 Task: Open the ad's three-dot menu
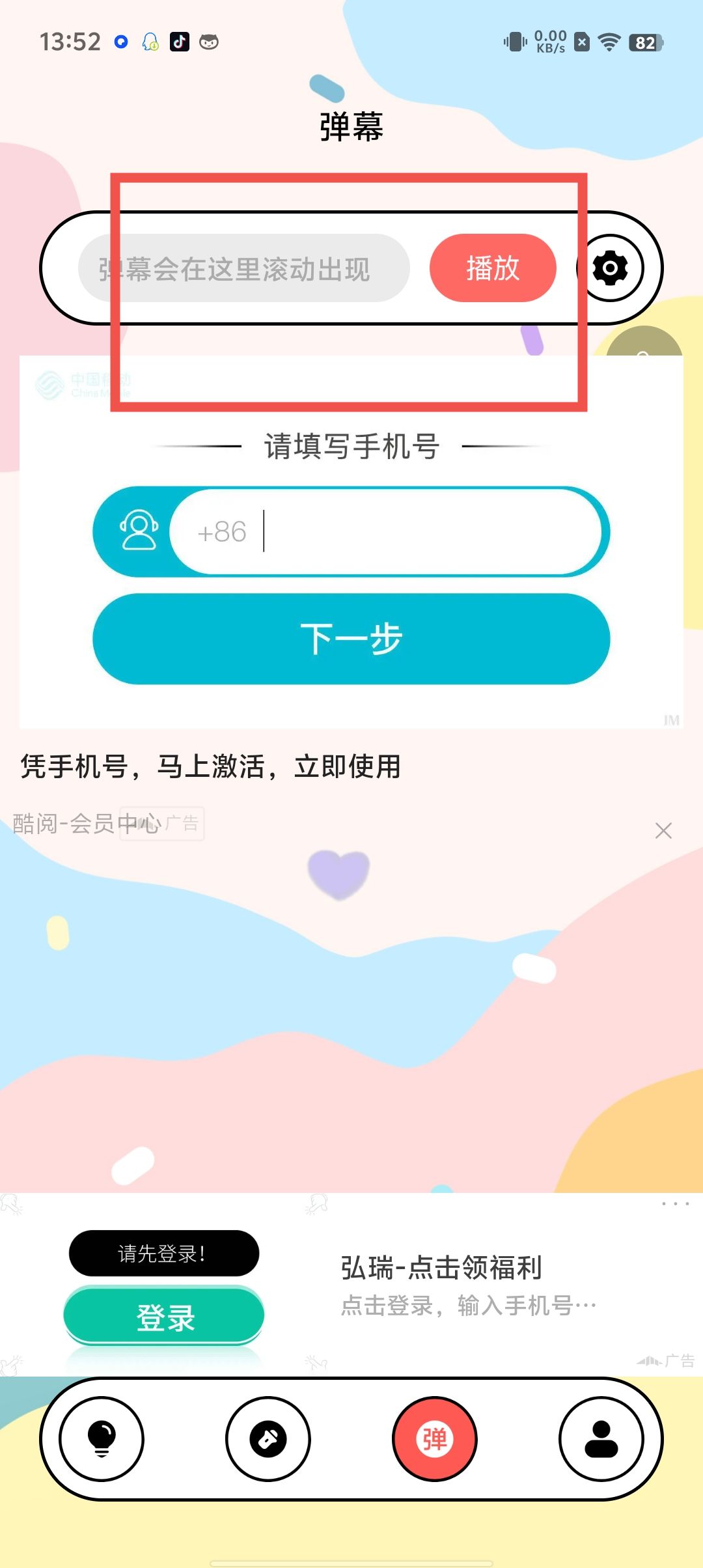pyautogui.click(x=675, y=1204)
